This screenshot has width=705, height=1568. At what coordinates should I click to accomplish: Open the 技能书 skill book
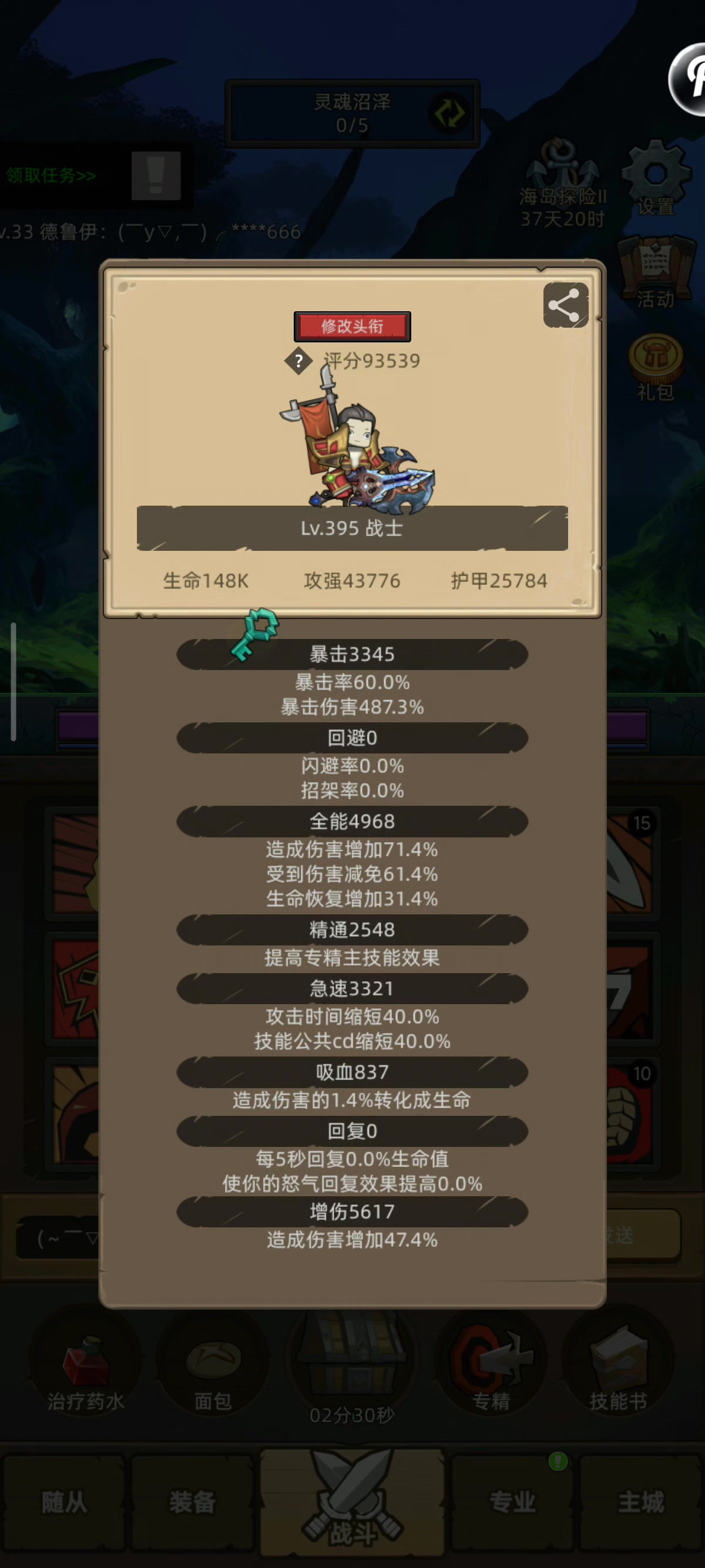[617, 1366]
